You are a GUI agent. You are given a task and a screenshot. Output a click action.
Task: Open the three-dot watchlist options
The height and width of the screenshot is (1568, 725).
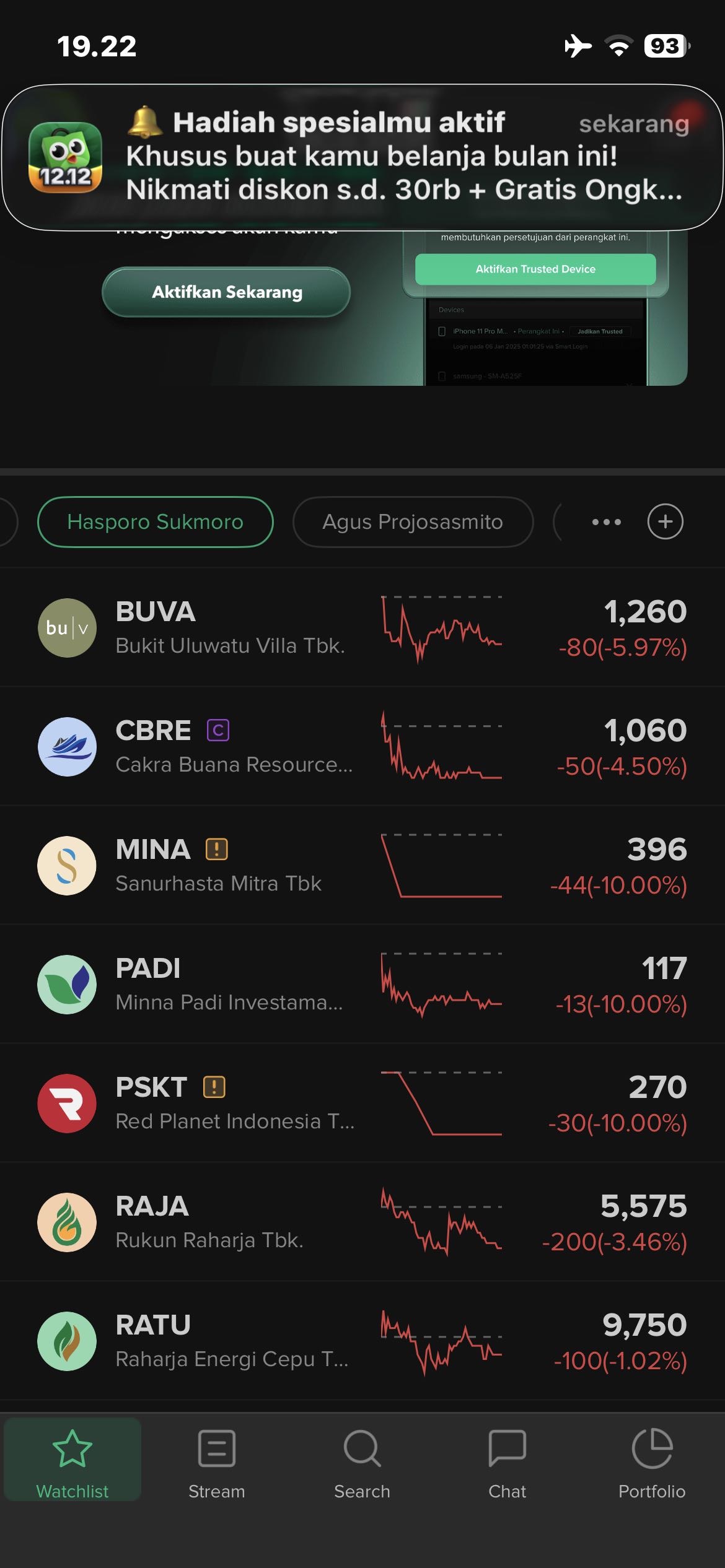(x=606, y=522)
